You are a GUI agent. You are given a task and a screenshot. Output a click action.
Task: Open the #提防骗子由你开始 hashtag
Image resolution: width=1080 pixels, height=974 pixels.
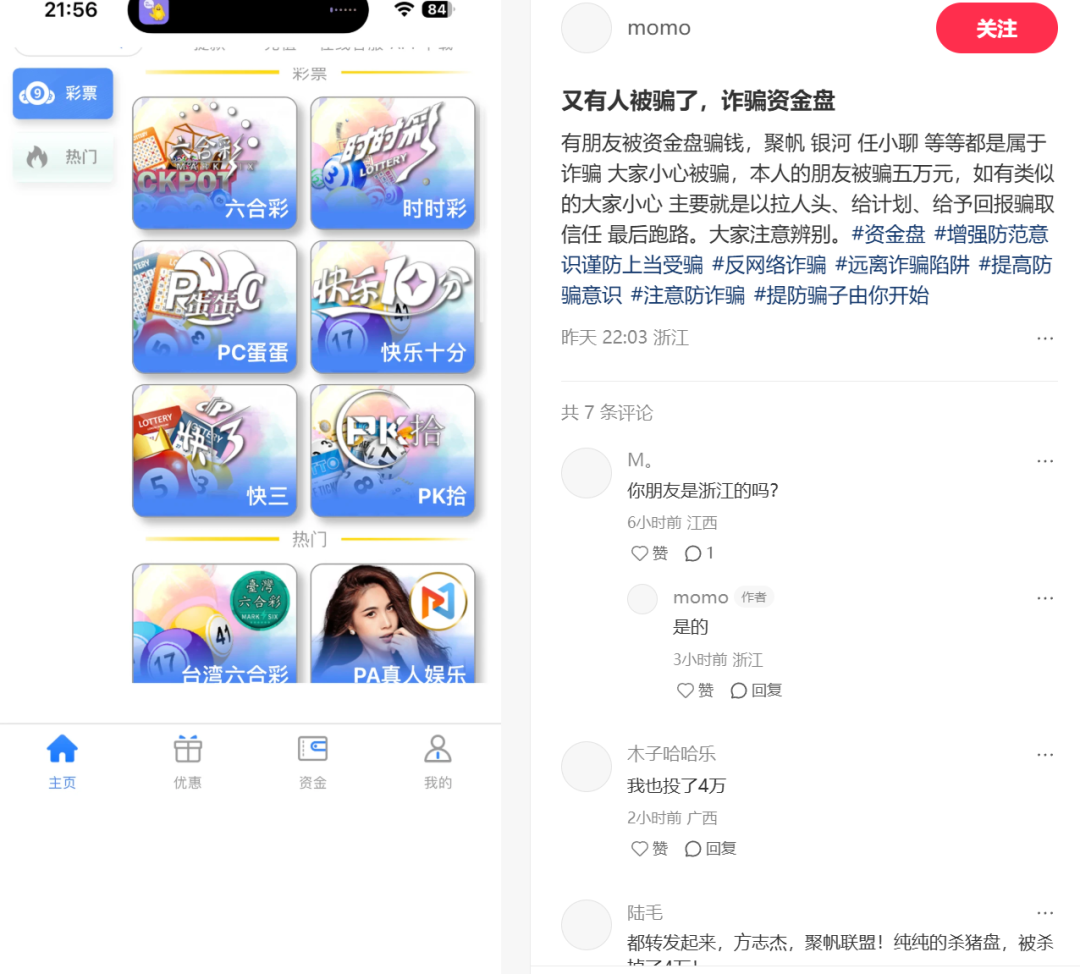coord(841,295)
